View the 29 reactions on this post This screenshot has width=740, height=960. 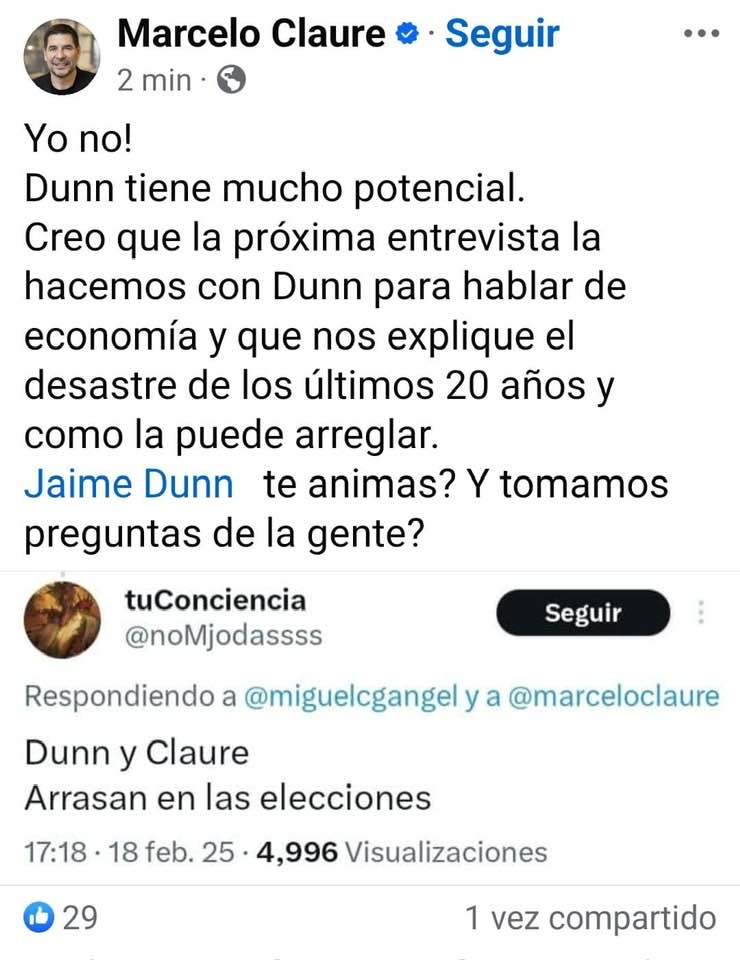62,917
